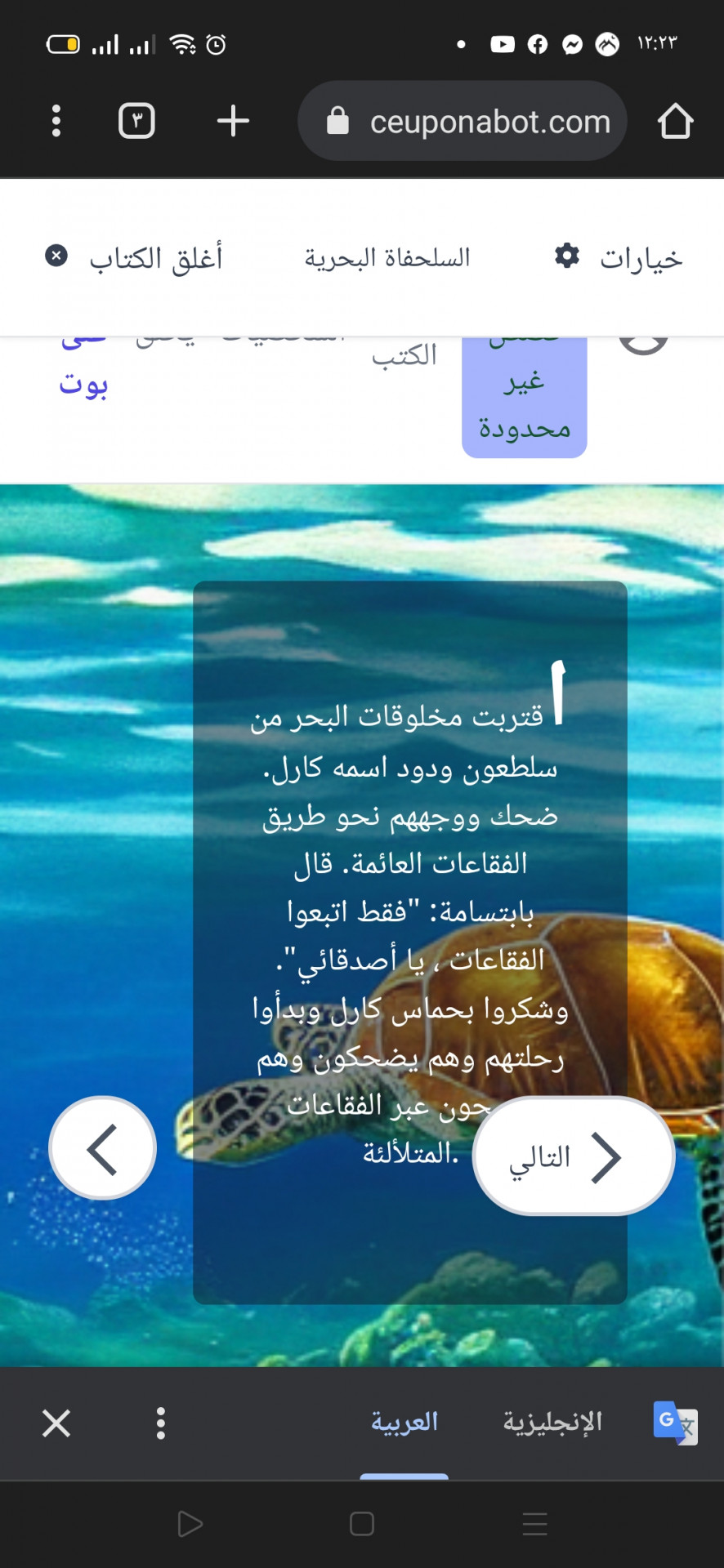
Task: Open the tab switcher showing three tabs
Action: click(136, 121)
